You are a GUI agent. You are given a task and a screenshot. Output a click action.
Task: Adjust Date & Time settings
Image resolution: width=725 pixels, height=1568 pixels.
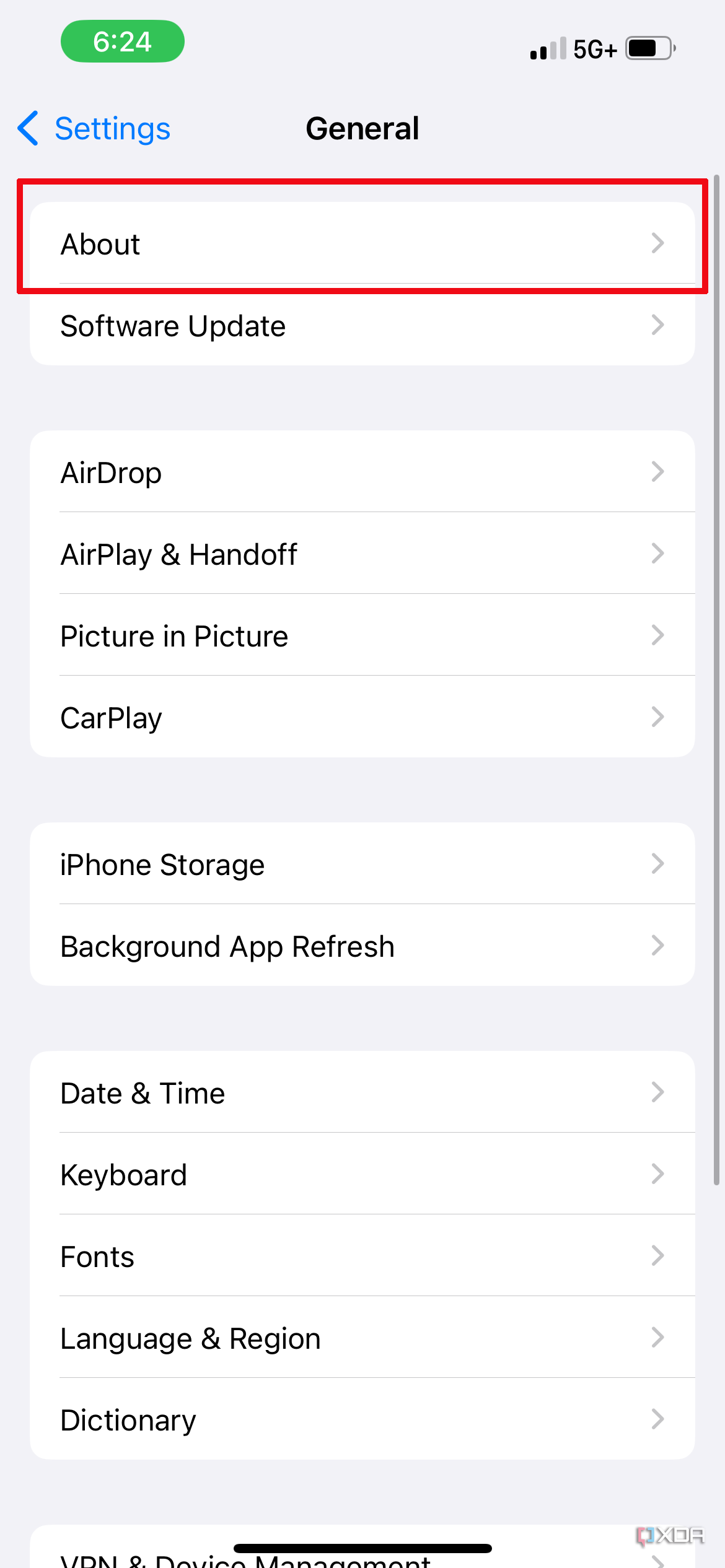(x=362, y=1092)
